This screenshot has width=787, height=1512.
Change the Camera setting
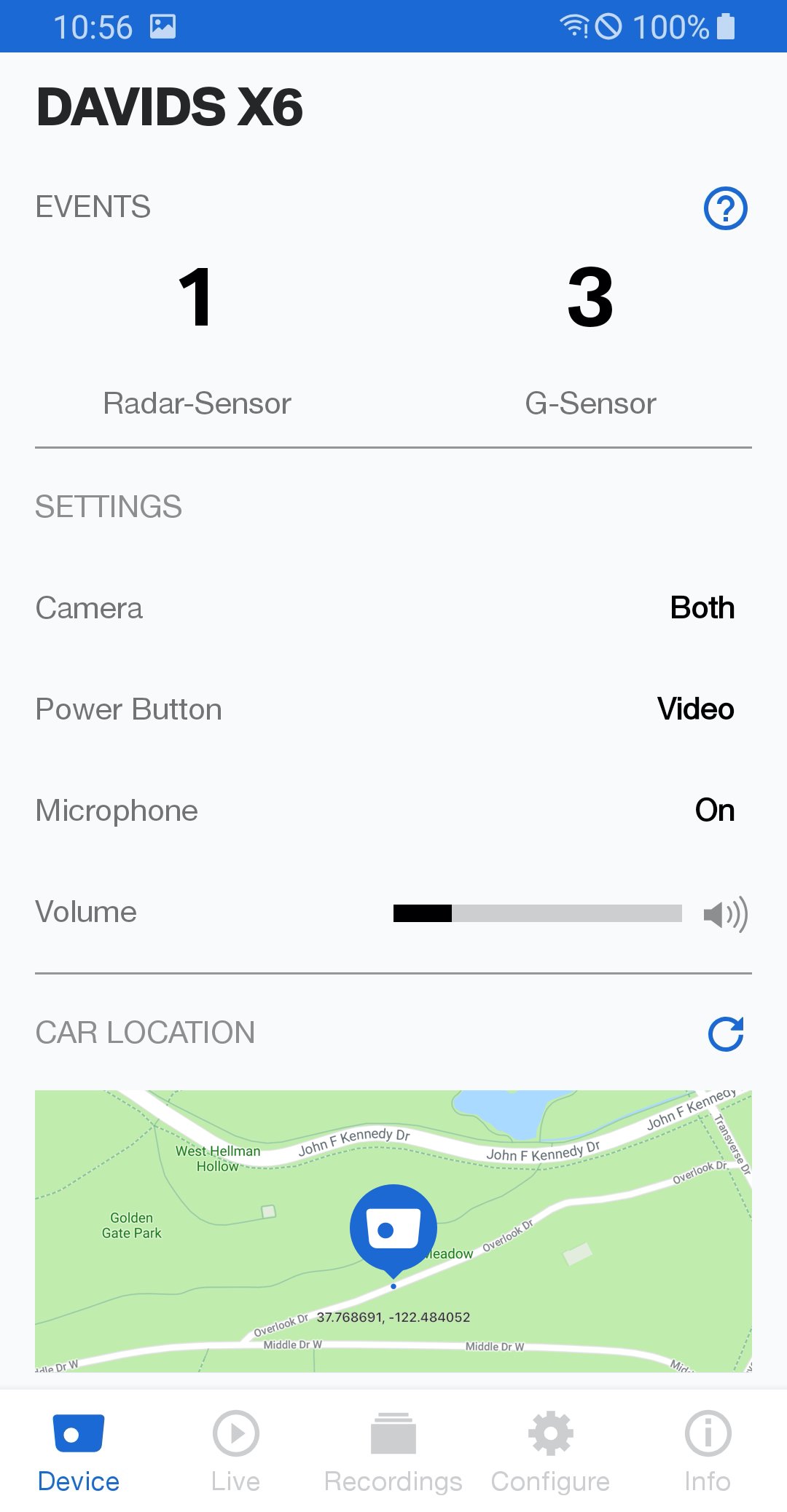pyautogui.click(x=702, y=608)
